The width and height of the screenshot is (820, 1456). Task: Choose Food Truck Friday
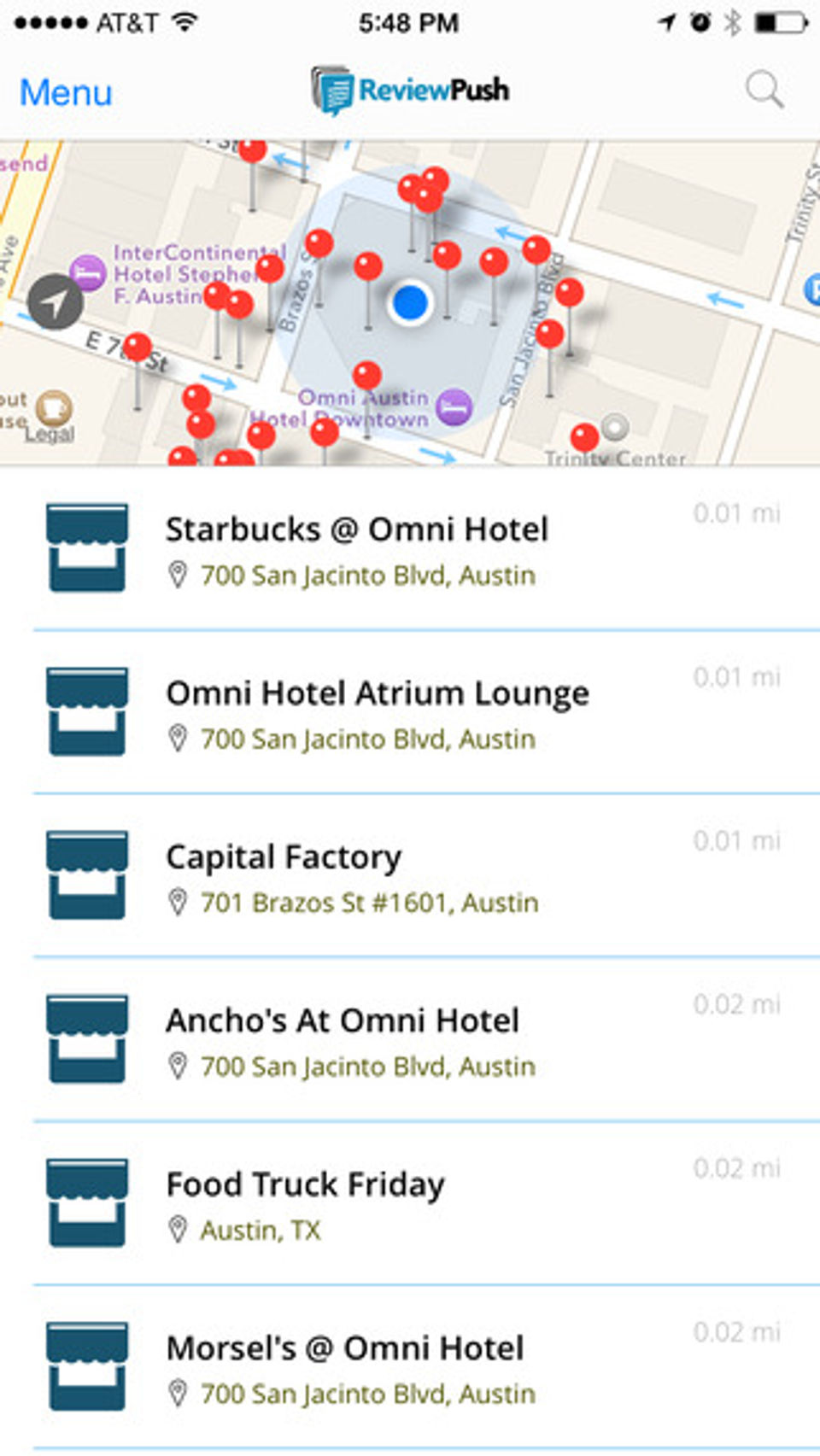coord(305,1185)
